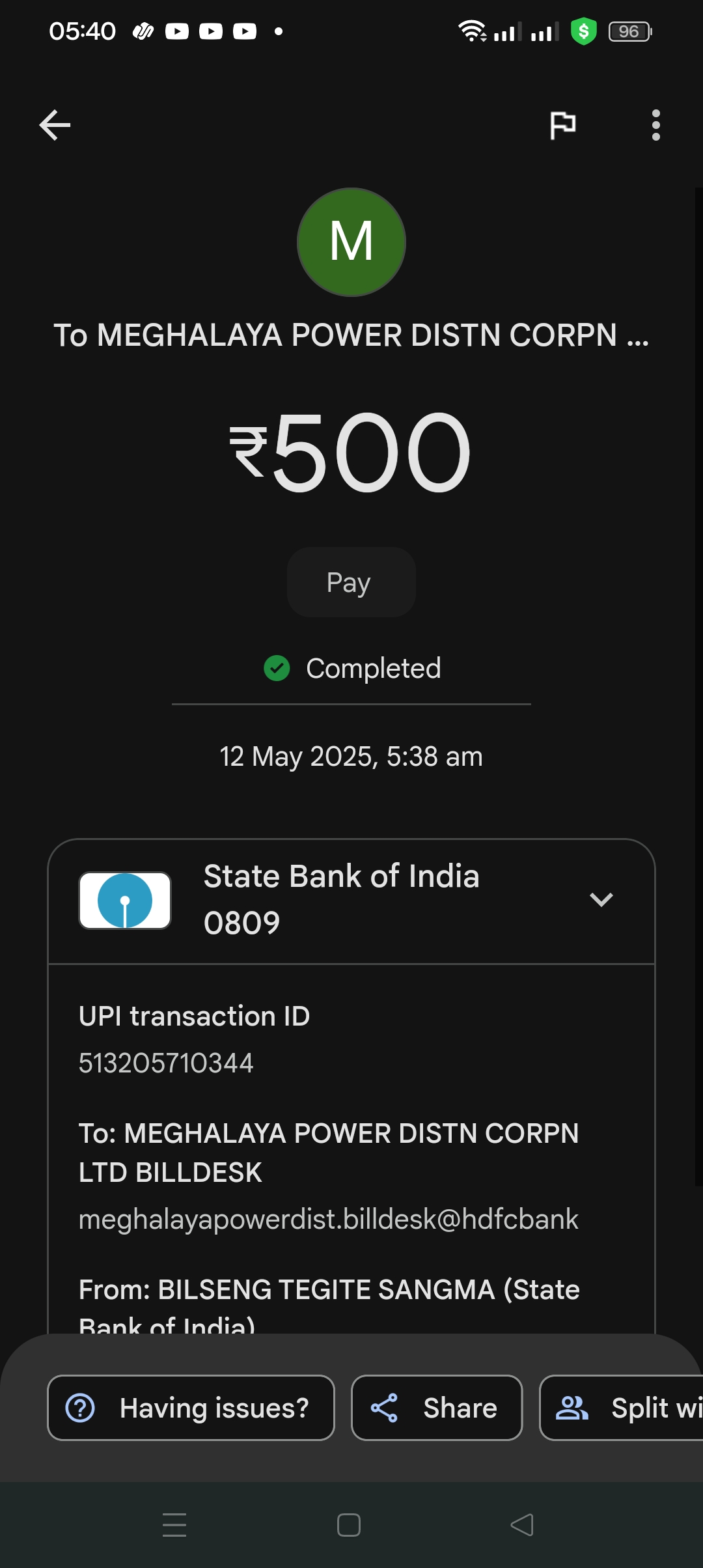This screenshot has height=1568, width=703.
Task: Open the three-dot overflow menu
Action: (655, 125)
